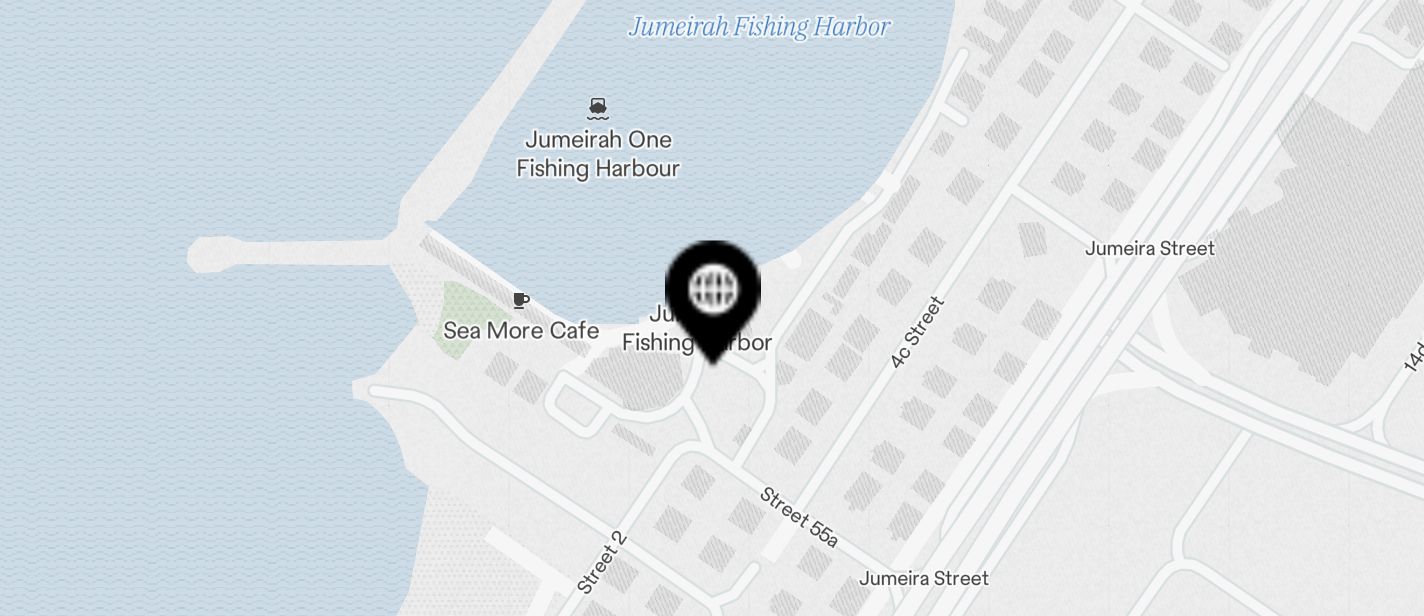Tap the black globe location pin
Viewport: 1424px width, 616px height.
tap(713, 291)
